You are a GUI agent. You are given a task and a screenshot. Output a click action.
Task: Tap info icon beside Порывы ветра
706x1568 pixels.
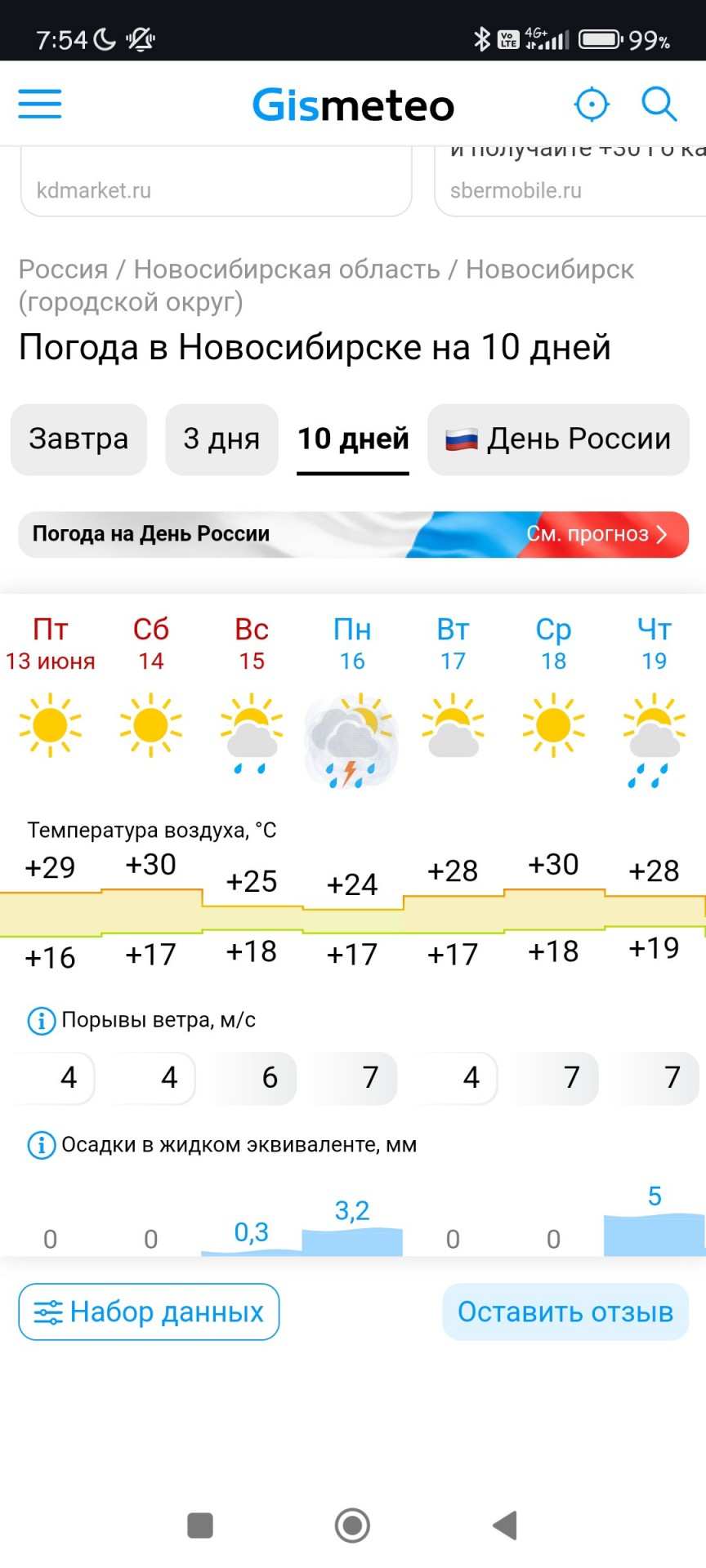coord(42,1021)
